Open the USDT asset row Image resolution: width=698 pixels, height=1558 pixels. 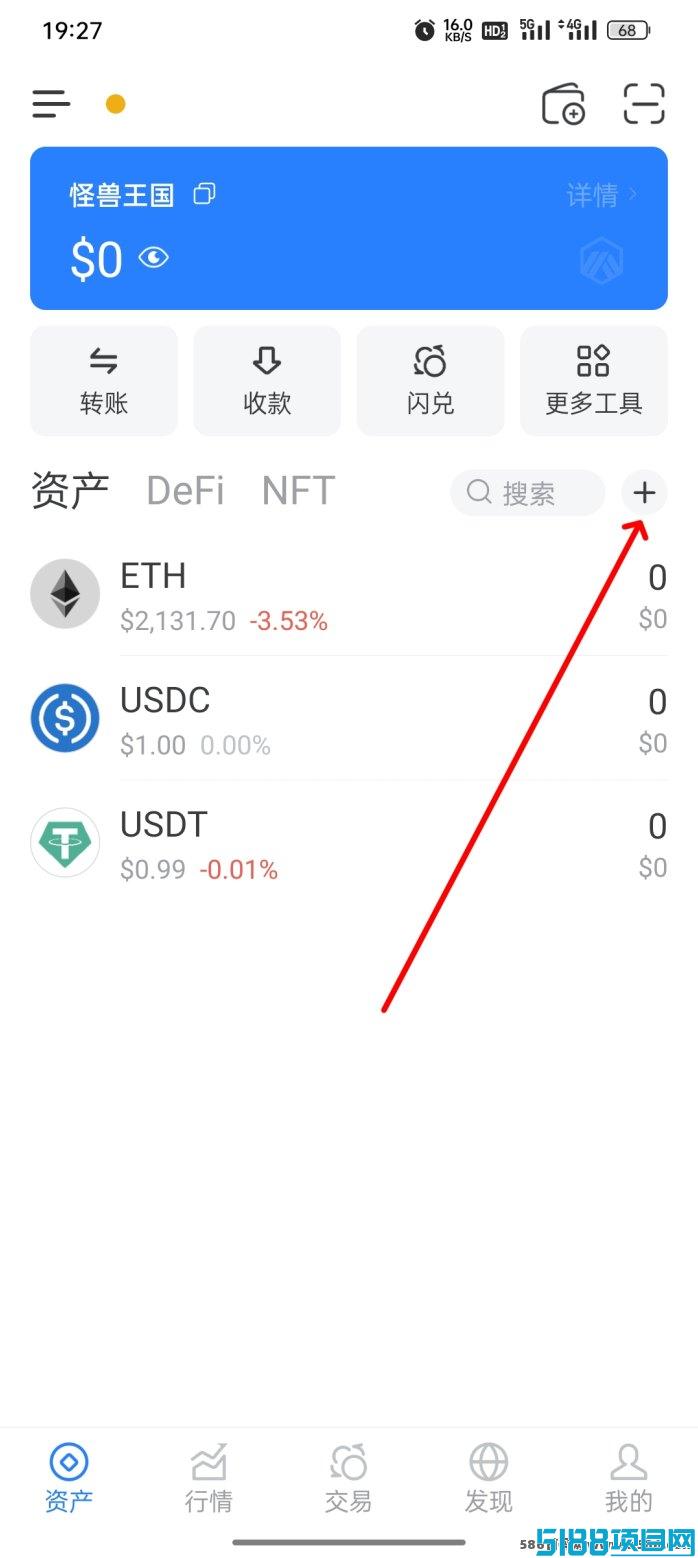click(x=349, y=843)
